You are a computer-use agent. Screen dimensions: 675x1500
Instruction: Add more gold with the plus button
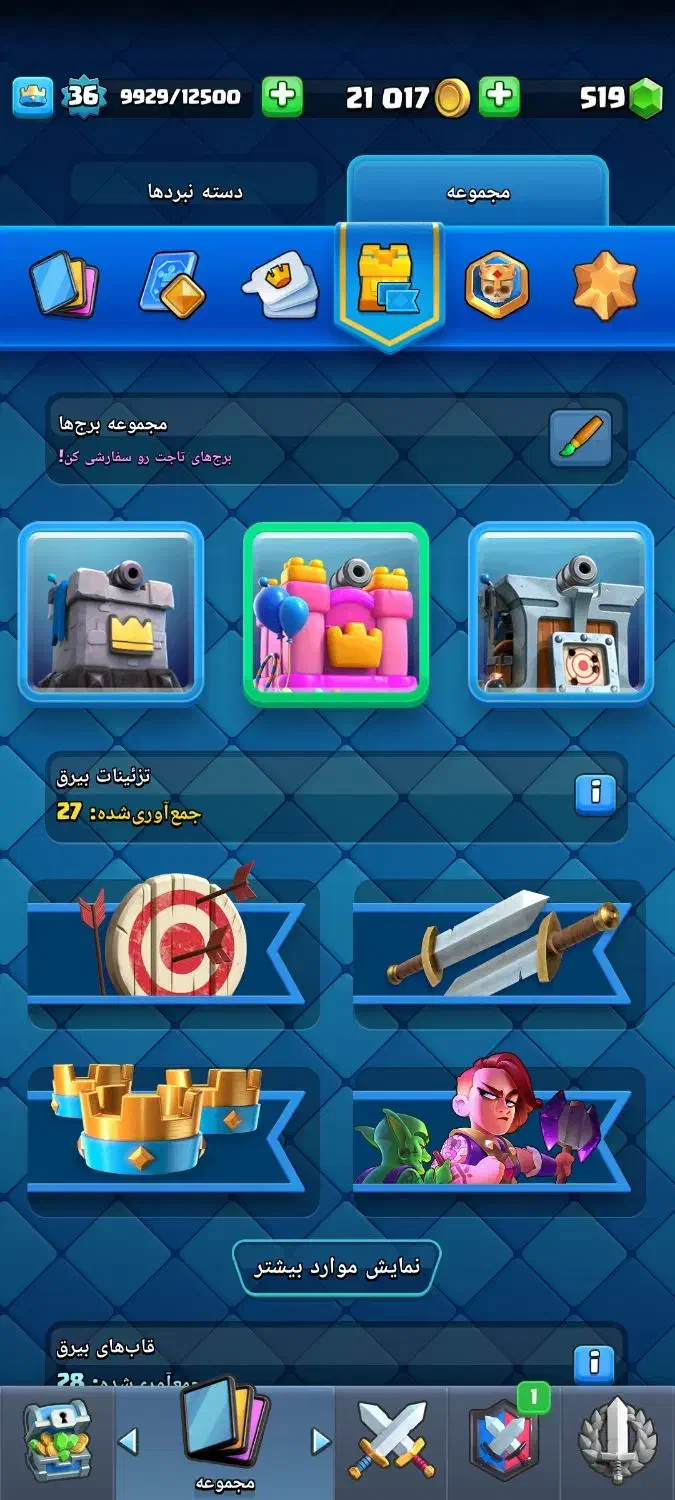[x=499, y=97]
